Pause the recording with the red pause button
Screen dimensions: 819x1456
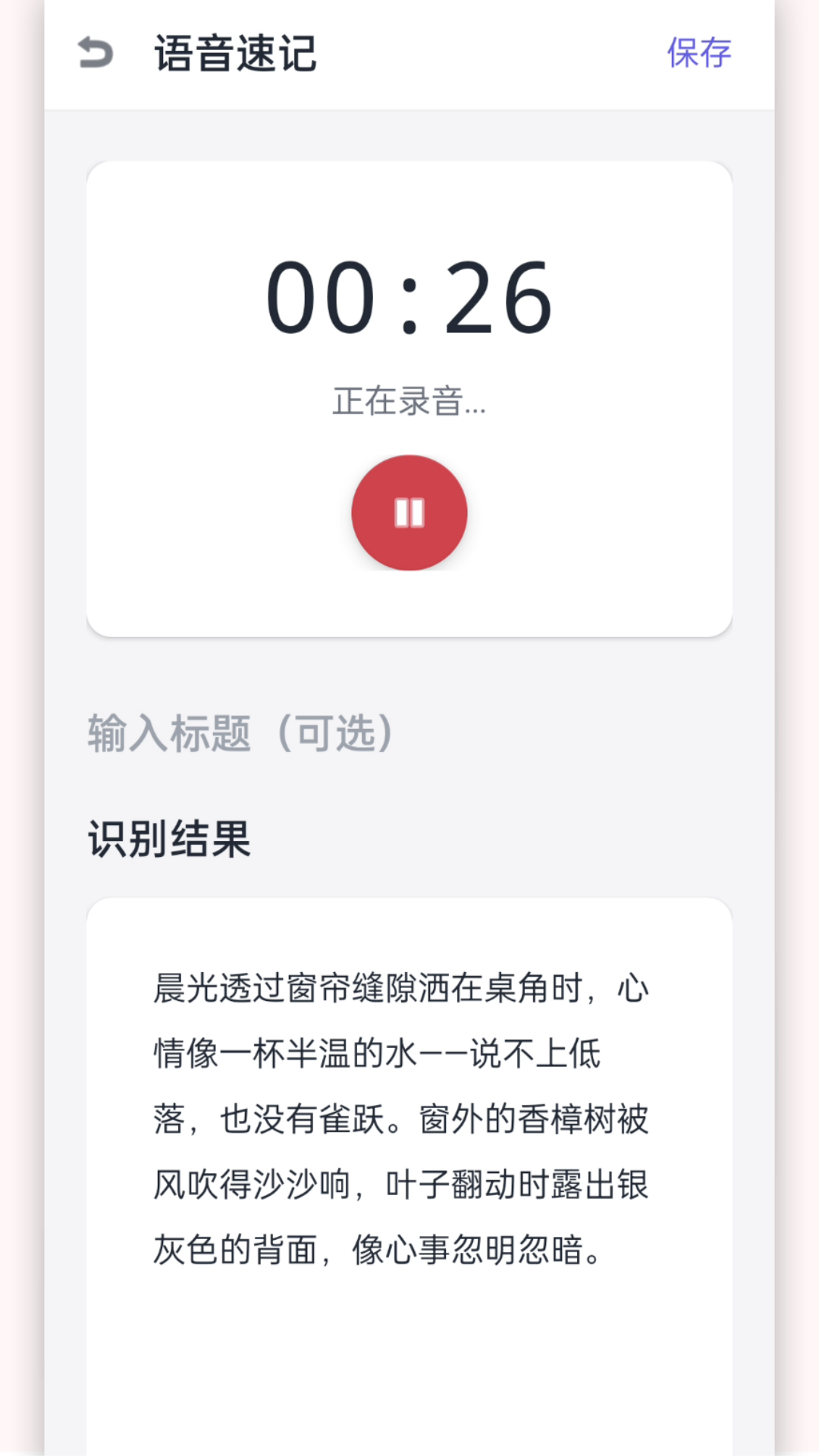[409, 512]
